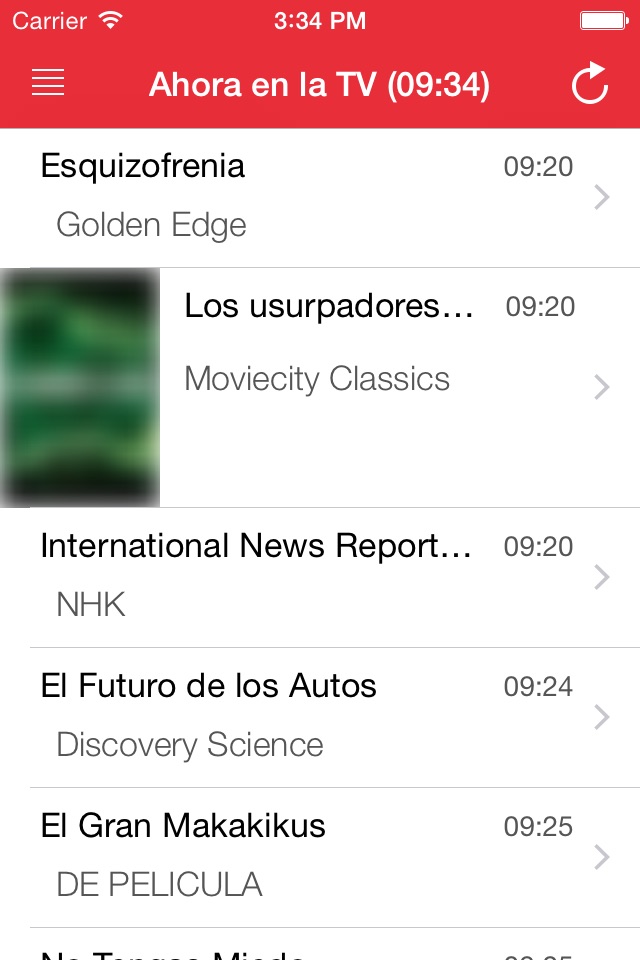The height and width of the screenshot is (960, 640).
Task: View El Futuro de los Autos details
Action: (x=320, y=718)
